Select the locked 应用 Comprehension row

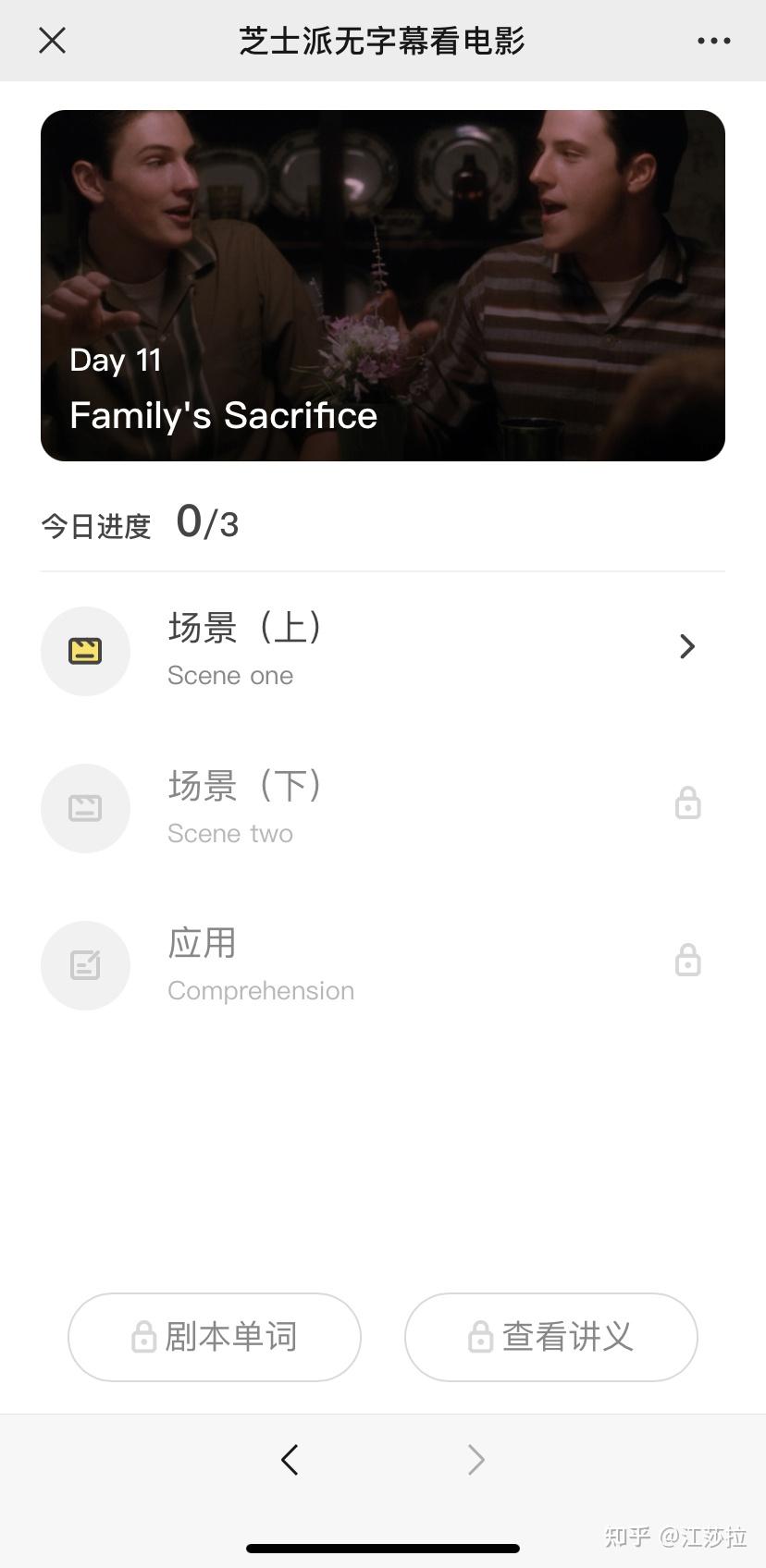tap(383, 965)
